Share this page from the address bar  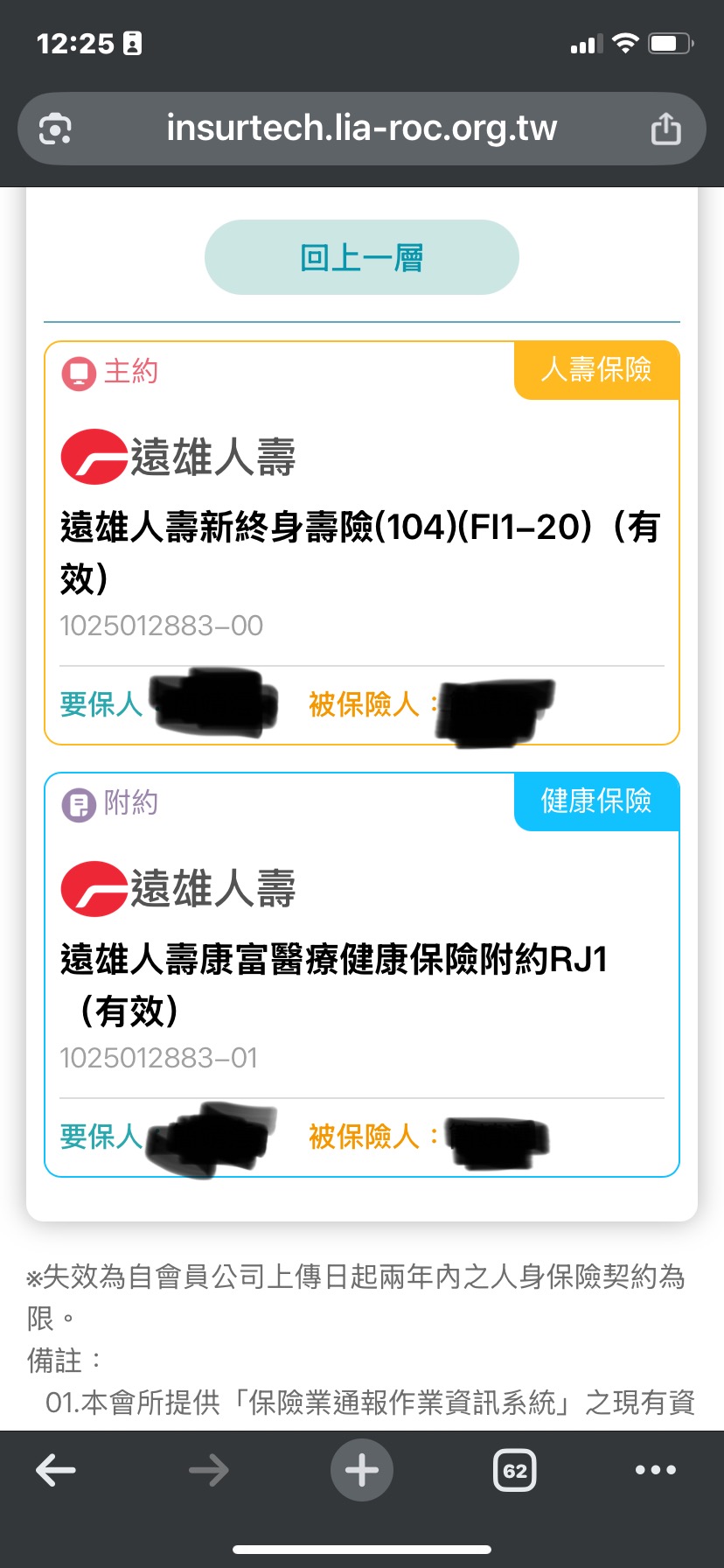pos(666,129)
